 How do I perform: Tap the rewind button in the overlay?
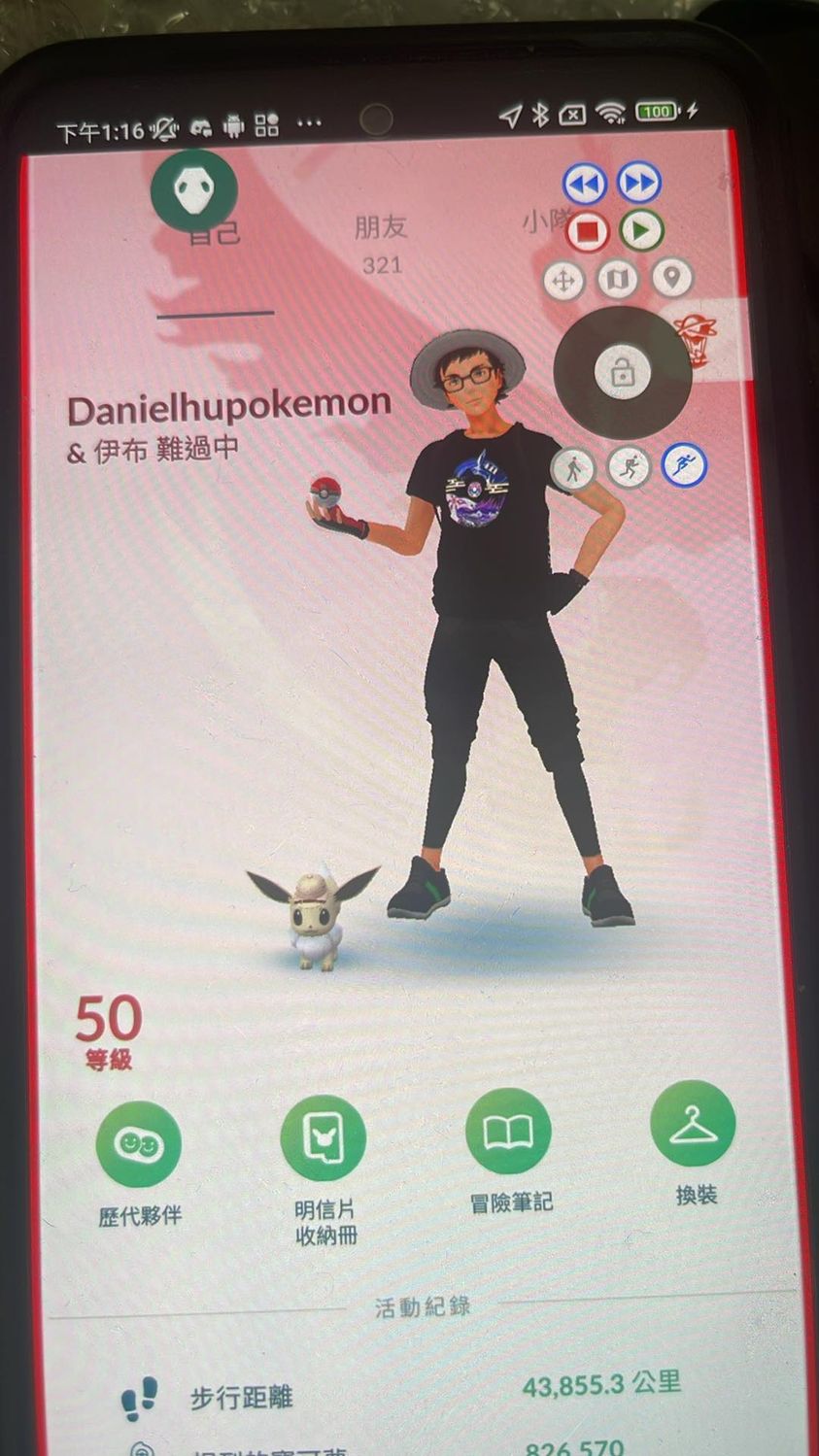[x=585, y=184]
